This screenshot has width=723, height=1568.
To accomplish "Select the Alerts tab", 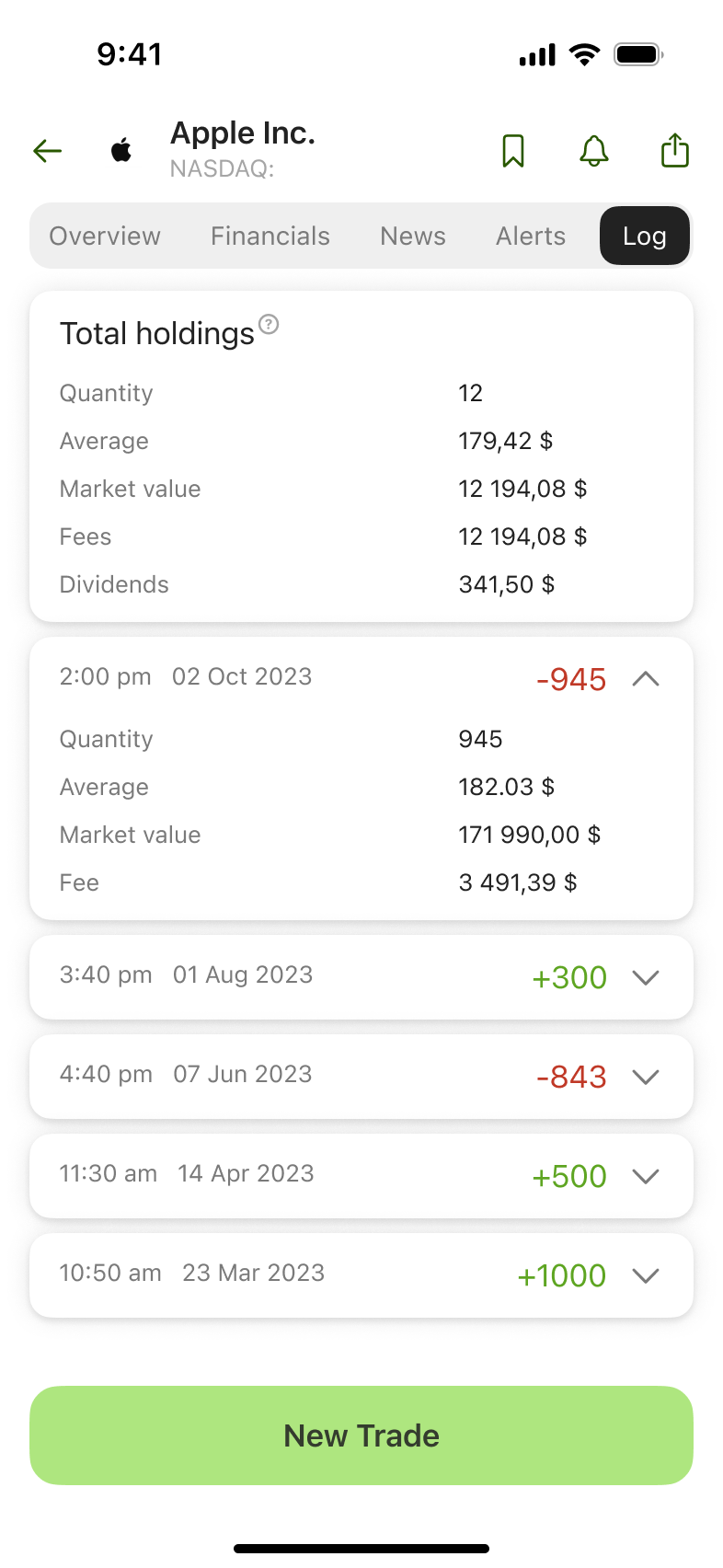I will pyautogui.click(x=531, y=236).
